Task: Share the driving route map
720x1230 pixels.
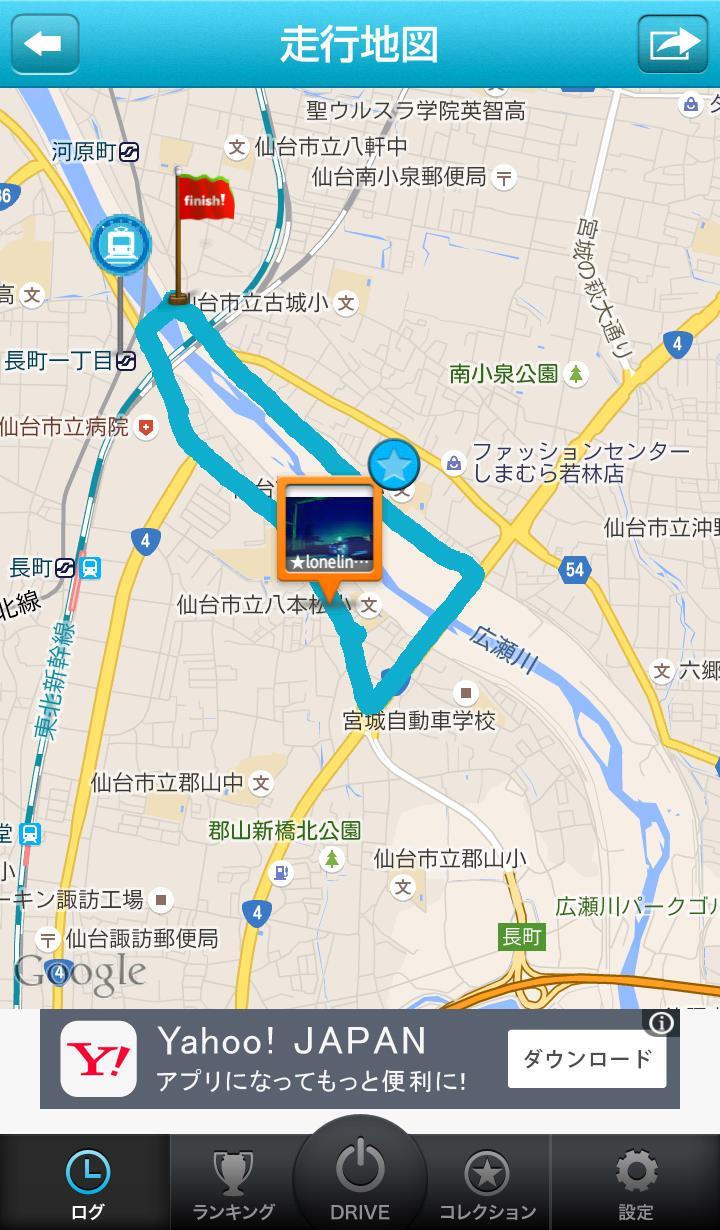Action: (x=673, y=44)
